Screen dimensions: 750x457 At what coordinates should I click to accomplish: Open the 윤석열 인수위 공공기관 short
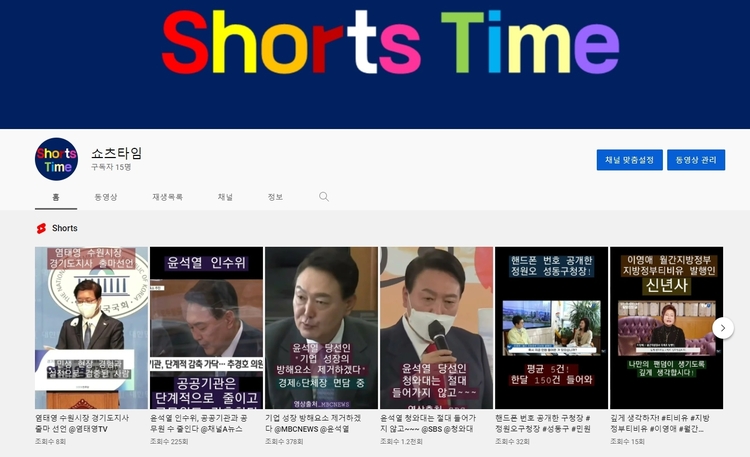[206, 328]
